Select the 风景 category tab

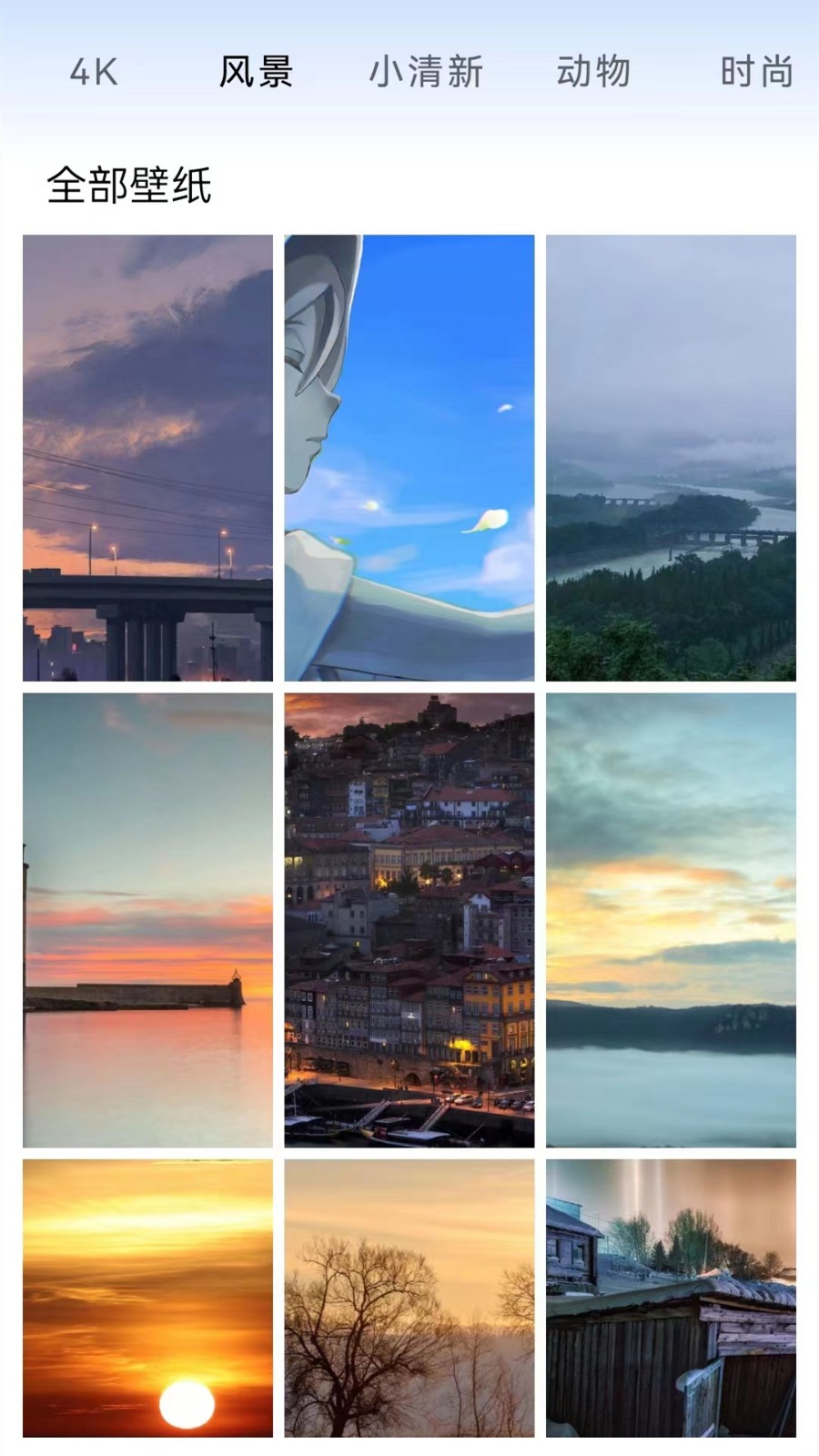coord(256,72)
